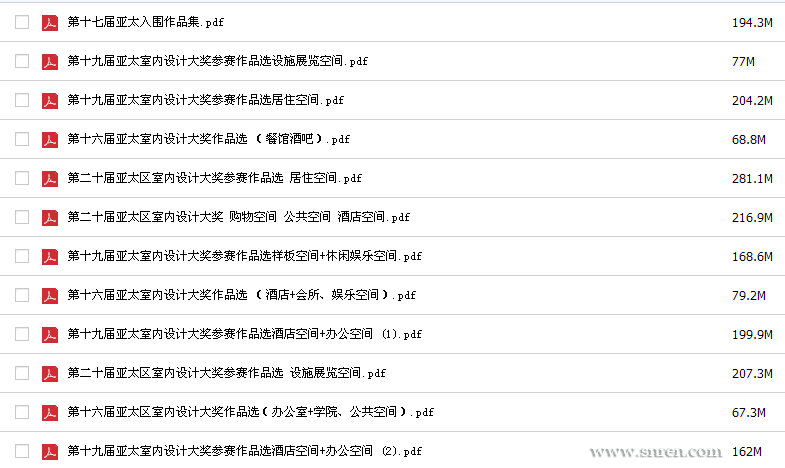Select checkbox for 样板空间+休闲娱乐空间.pdf
Viewport: 785px width, 468px height.
[22, 256]
